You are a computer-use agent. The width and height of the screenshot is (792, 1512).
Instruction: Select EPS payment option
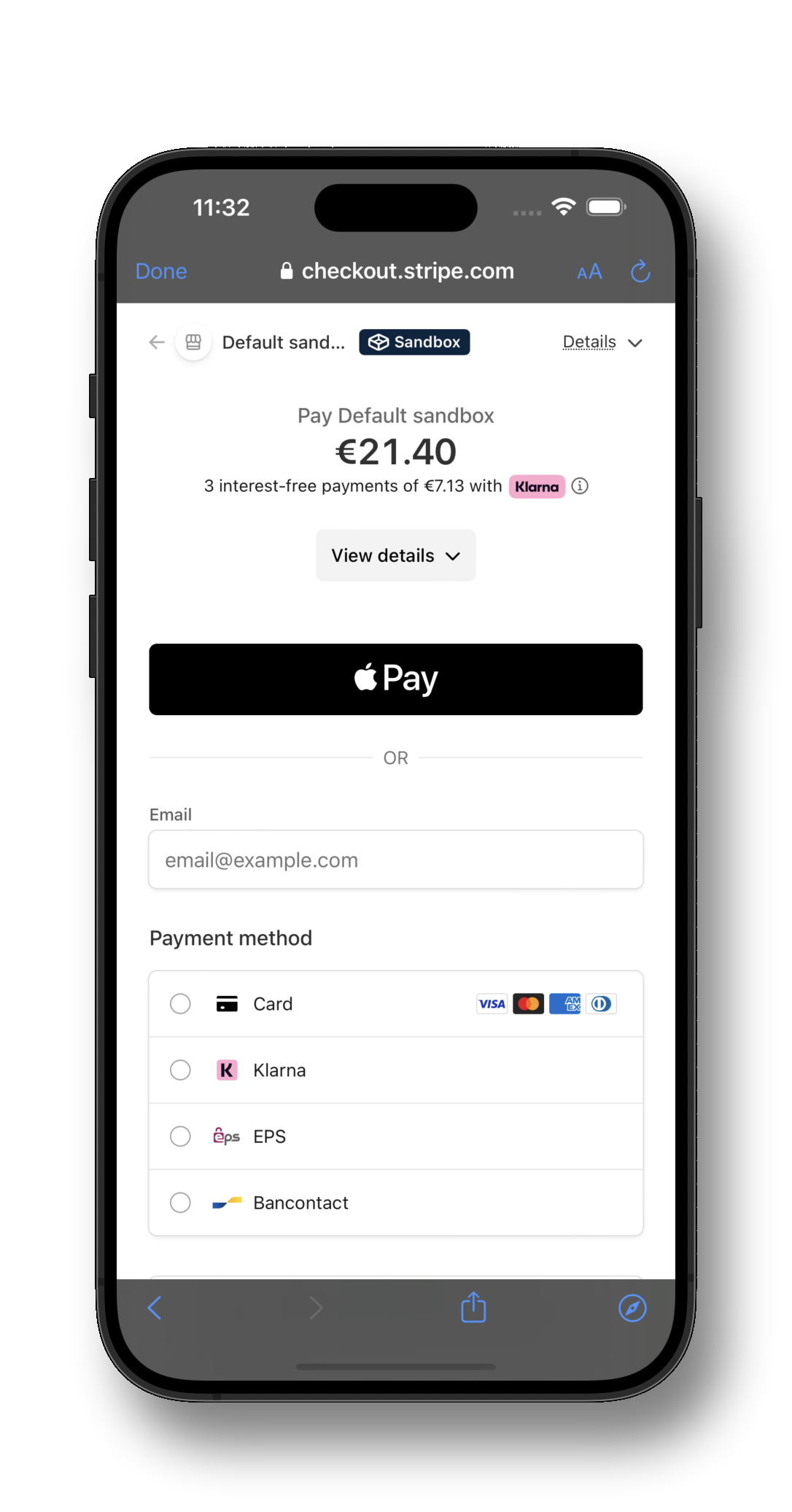180,1136
